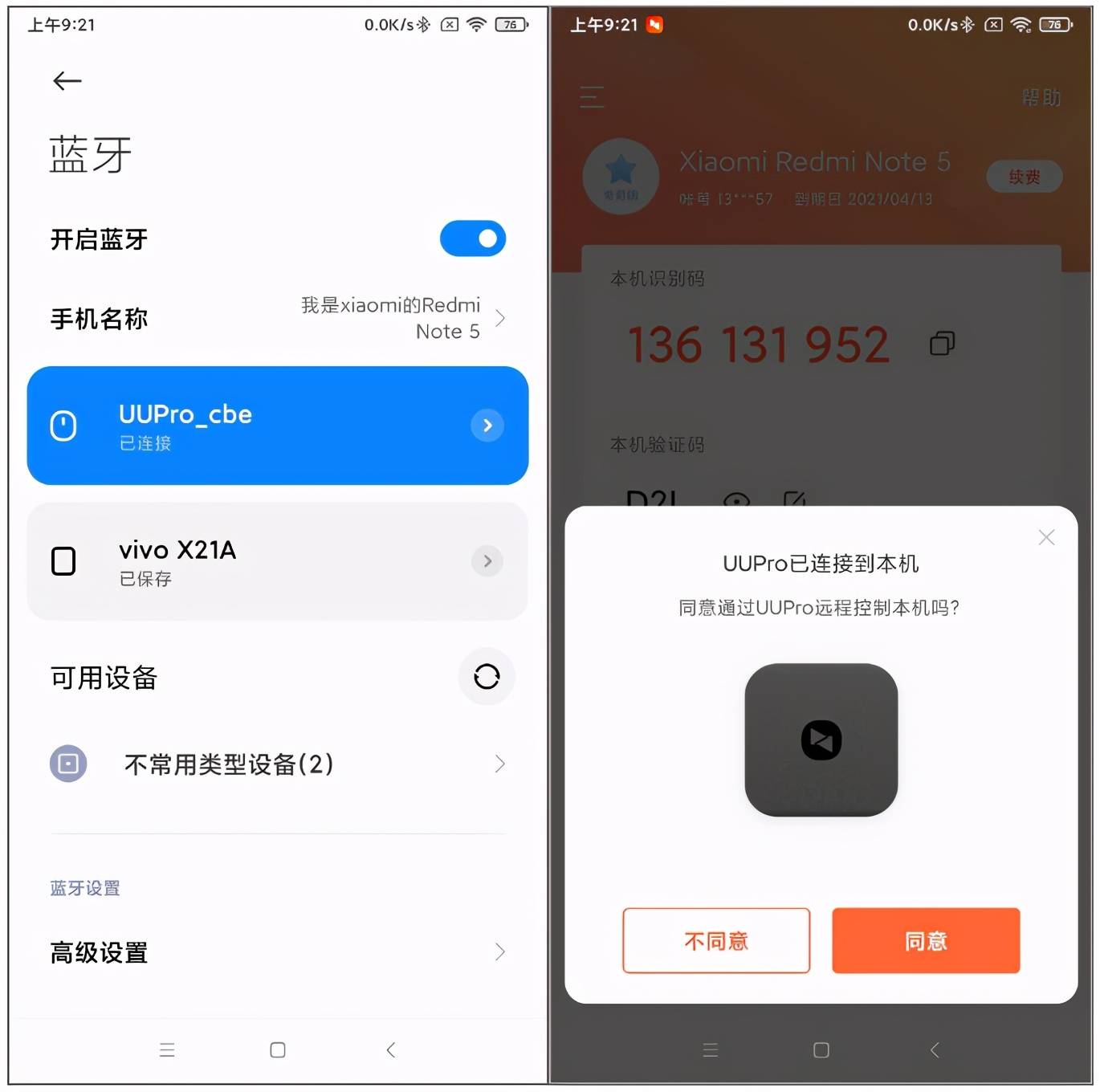The width and height of the screenshot is (1100, 1092).
Task: Dismiss the UUPro connection dialog
Action: tap(1046, 537)
